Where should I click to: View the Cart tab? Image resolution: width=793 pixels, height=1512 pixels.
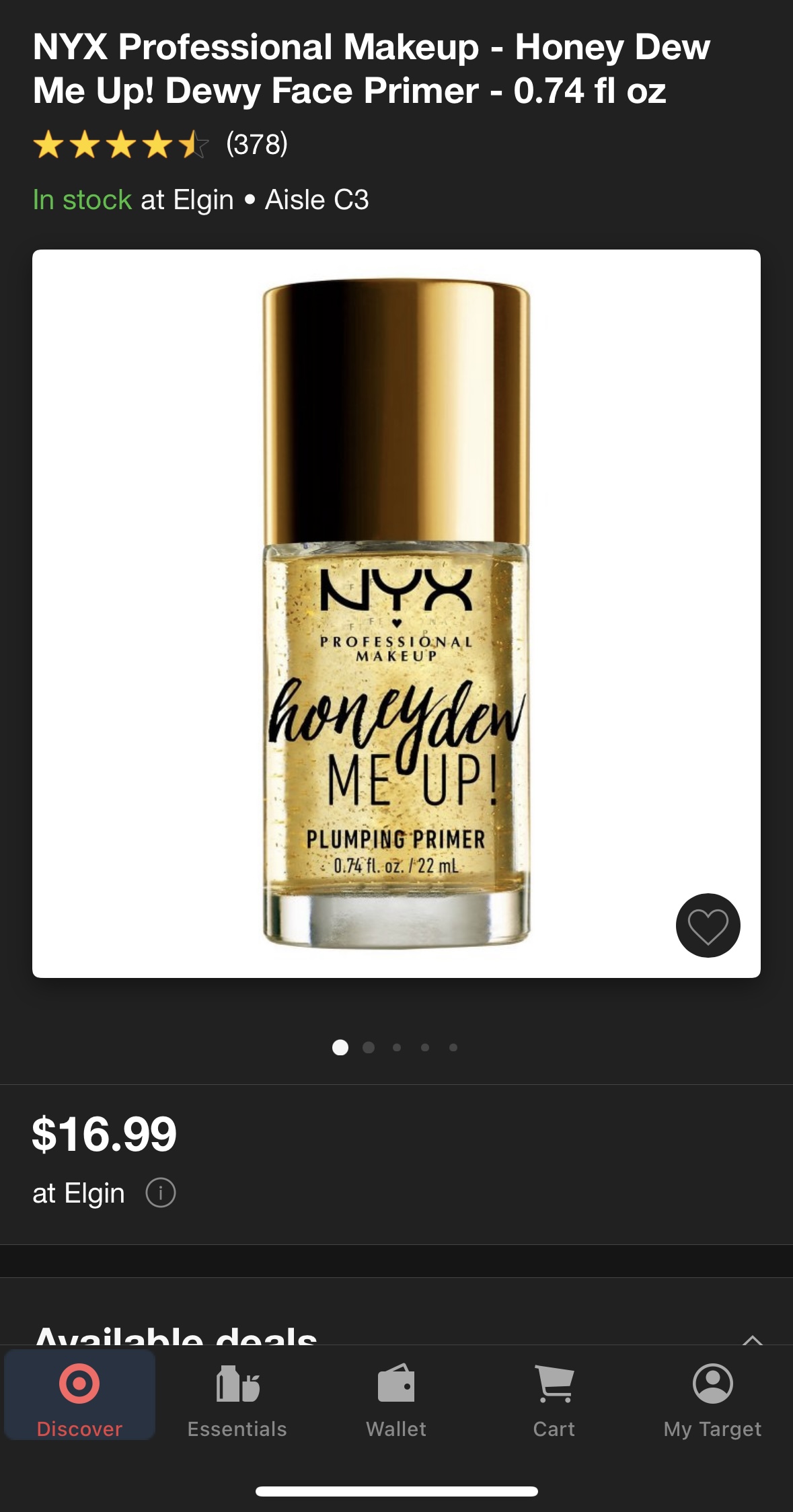pyautogui.click(x=554, y=1398)
